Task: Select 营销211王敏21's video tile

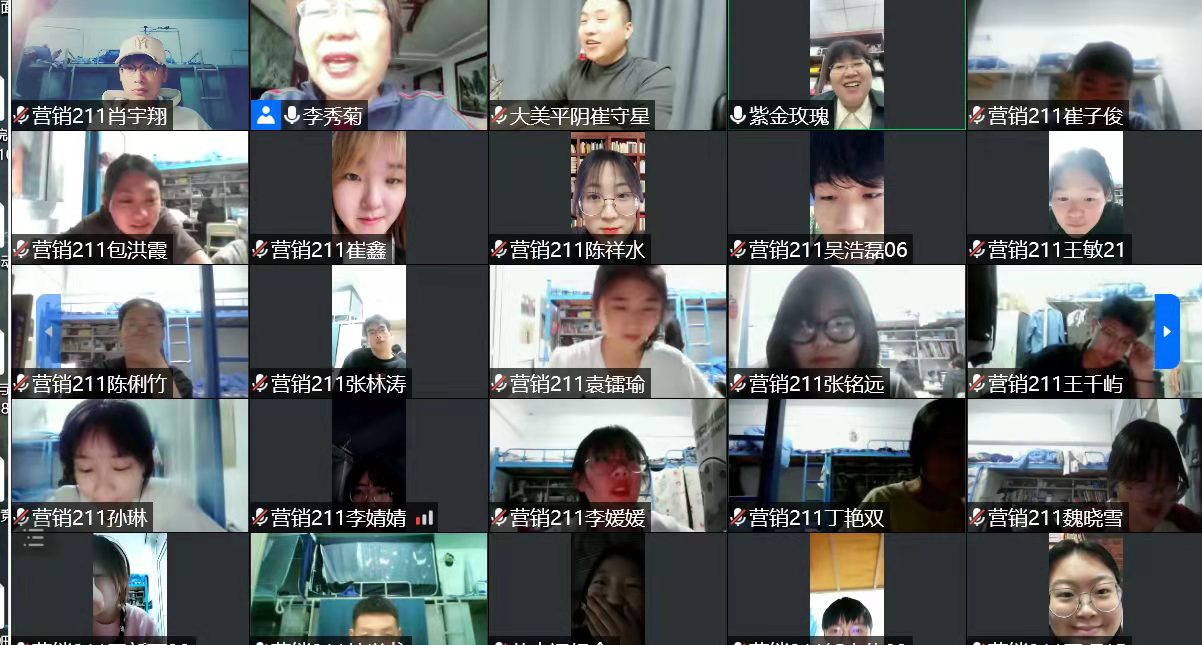Action: [1084, 195]
